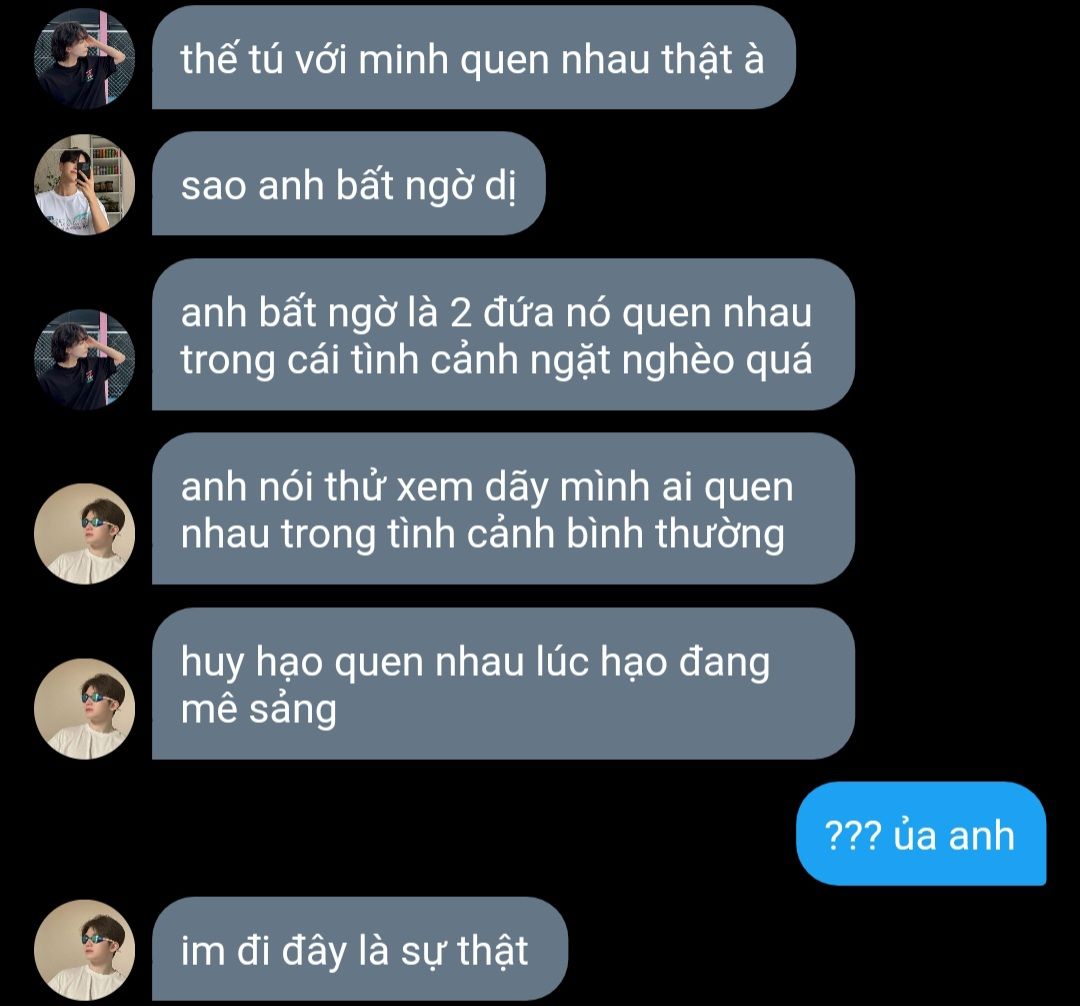Open avatar beside "thế tú với minh" message
Viewport: 1080px width, 1006px height.
84,58
